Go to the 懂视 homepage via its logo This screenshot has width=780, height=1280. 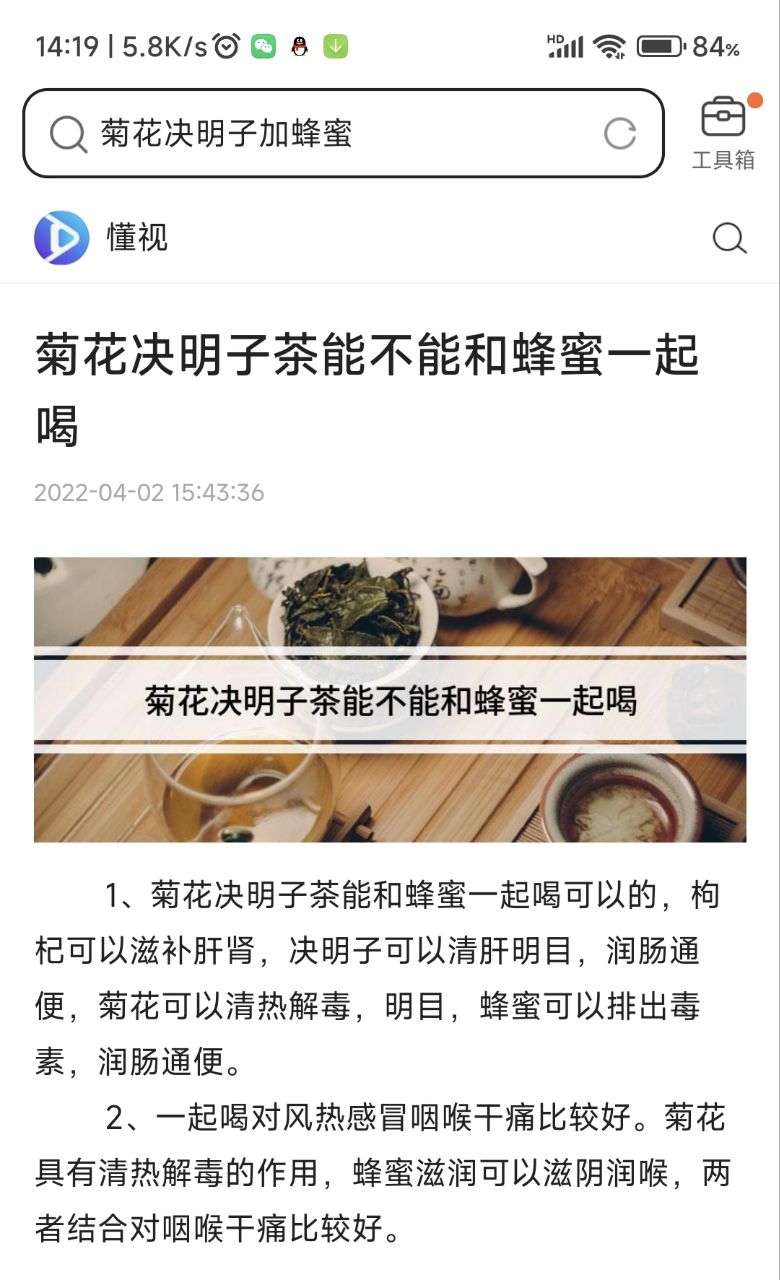(x=62, y=238)
